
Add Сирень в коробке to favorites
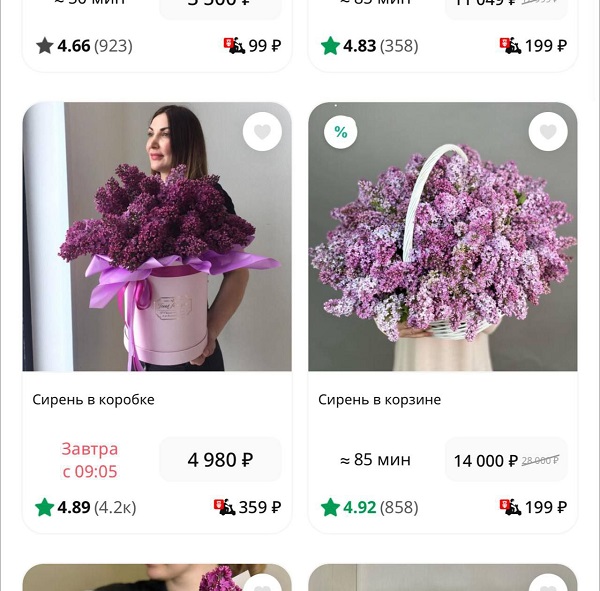pyautogui.click(x=262, y=132)
